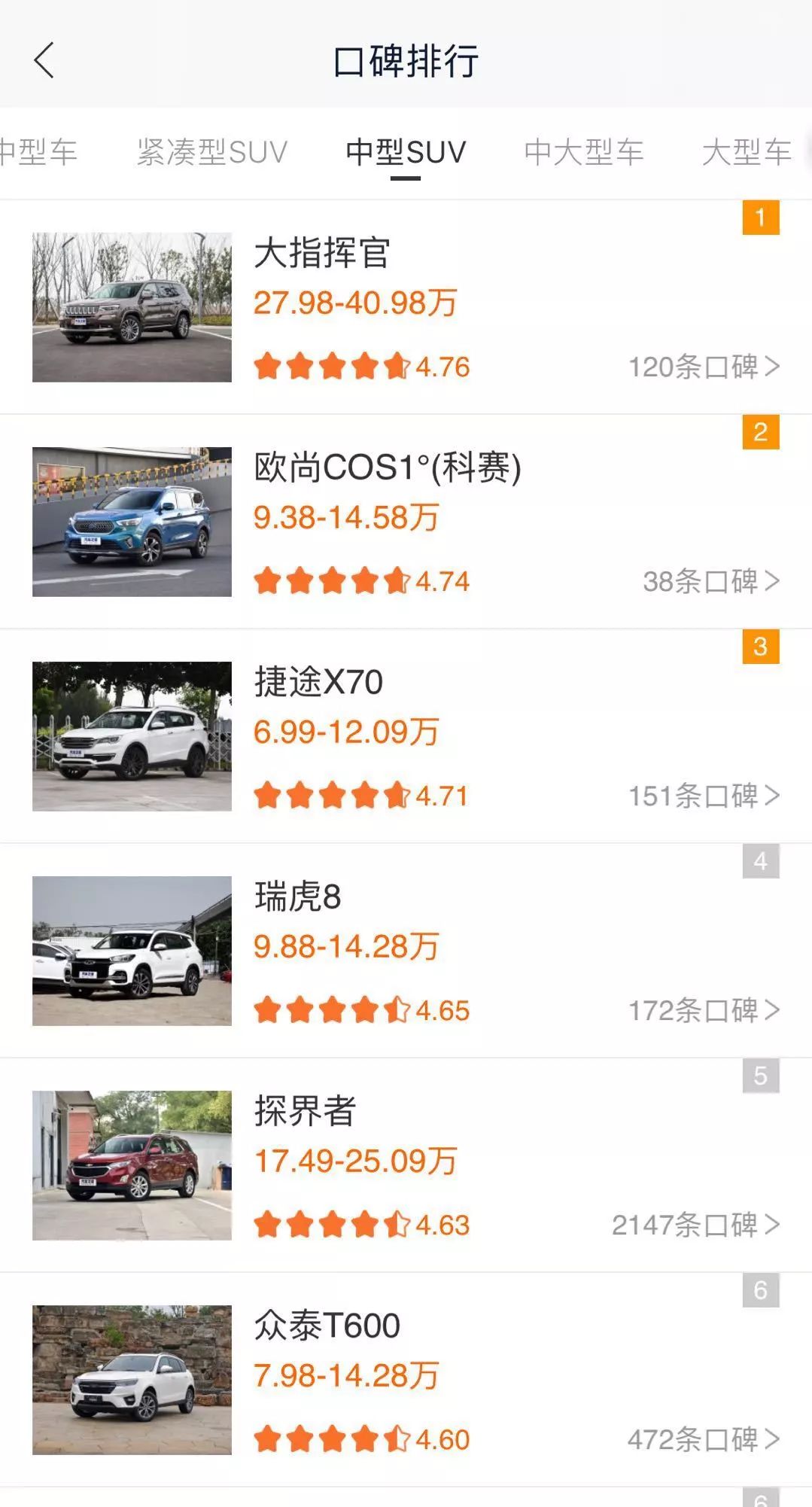Click the rank badge 1 for 大指挥官
The image size is (812, 1507).
coord(762,218)
